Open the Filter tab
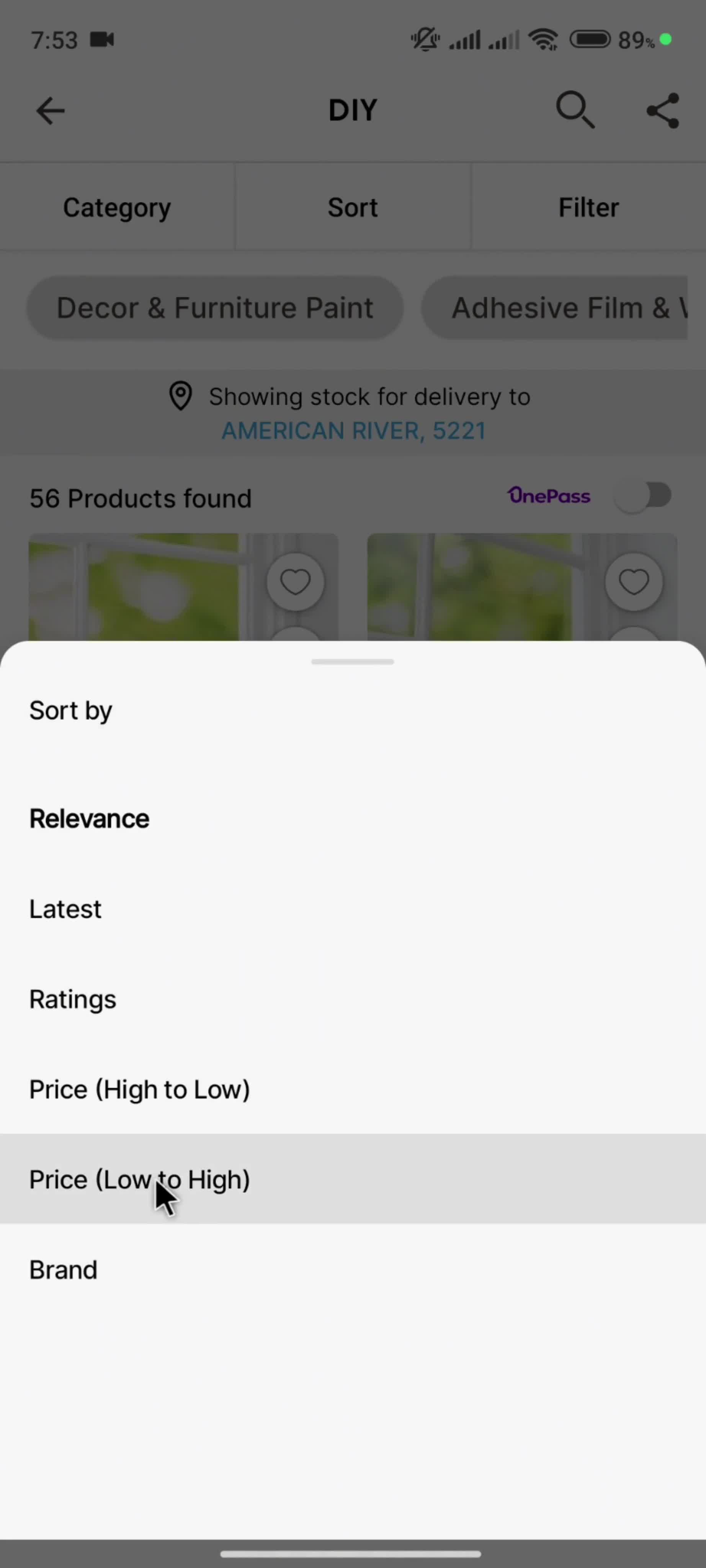This screenshot has height=1568, width=706. point(588,207)
